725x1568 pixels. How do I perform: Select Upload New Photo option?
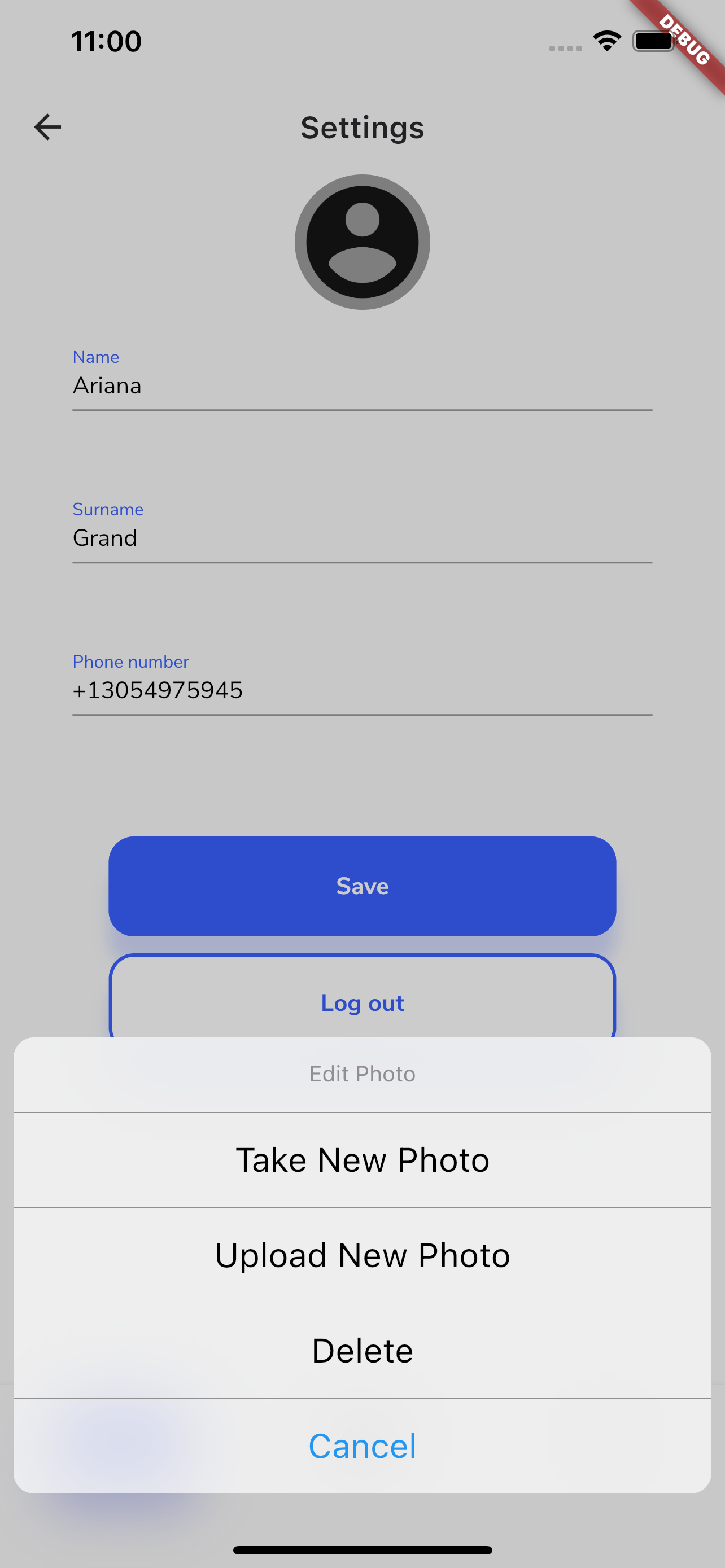362,1255
